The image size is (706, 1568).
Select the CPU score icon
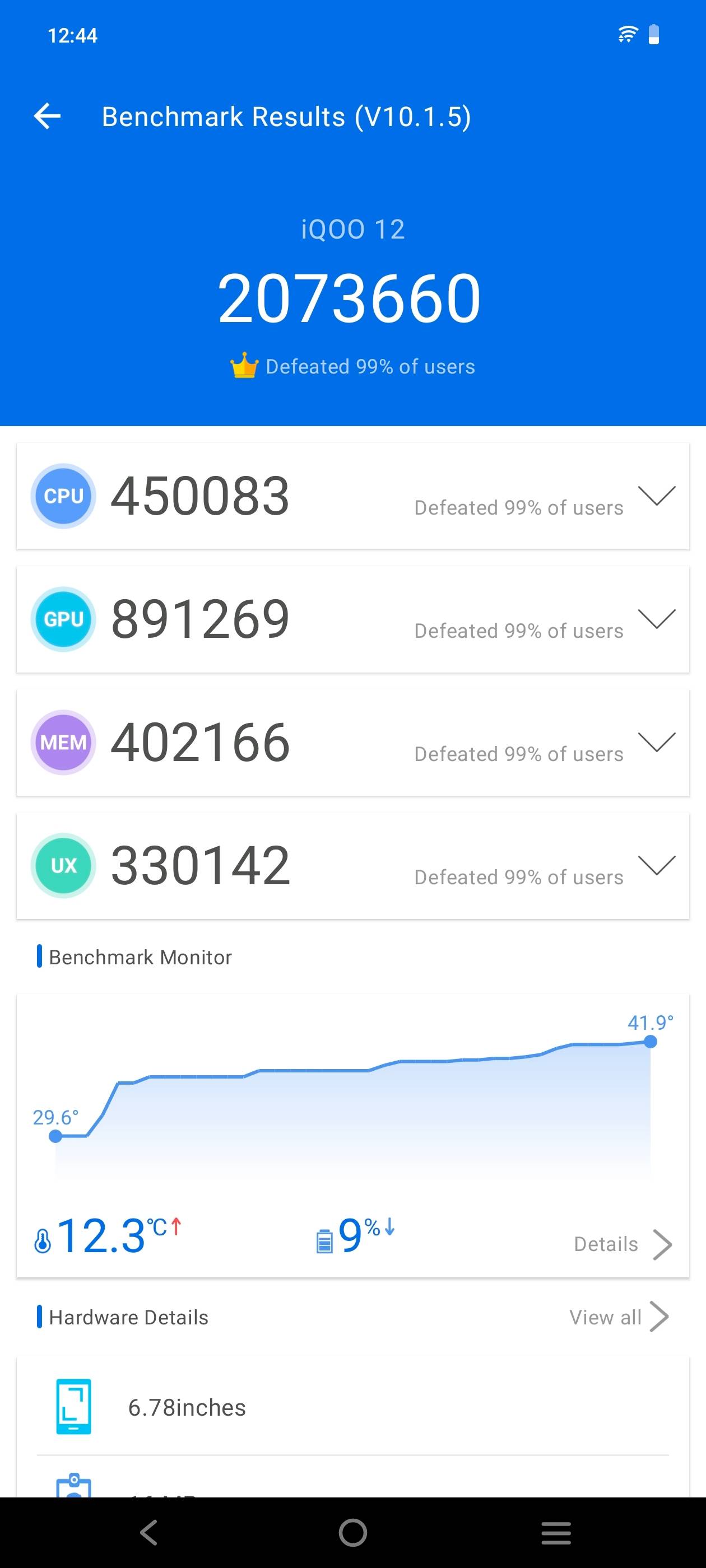[63, 496]
